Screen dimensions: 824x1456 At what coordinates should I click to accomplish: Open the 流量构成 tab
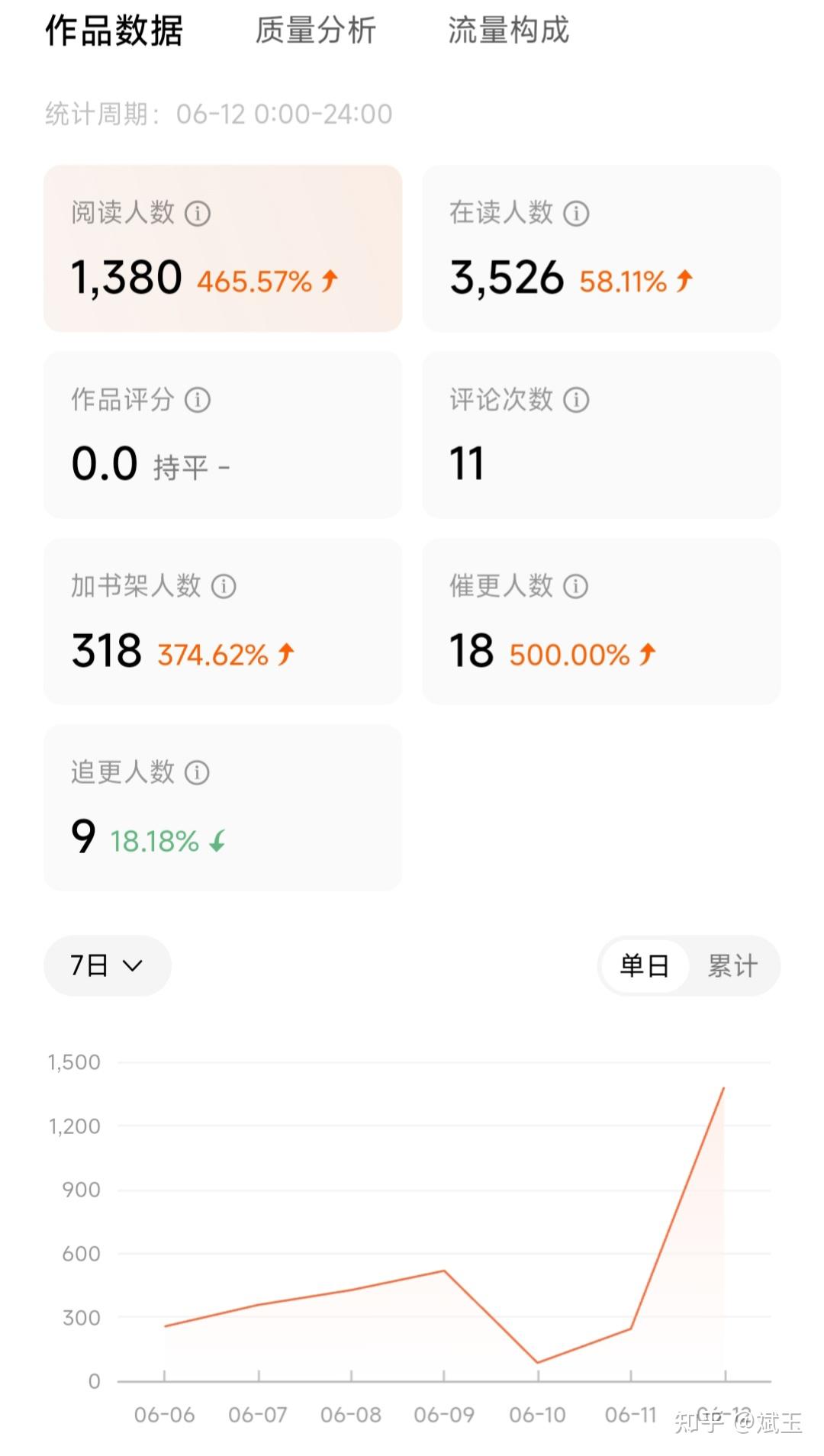508,31
